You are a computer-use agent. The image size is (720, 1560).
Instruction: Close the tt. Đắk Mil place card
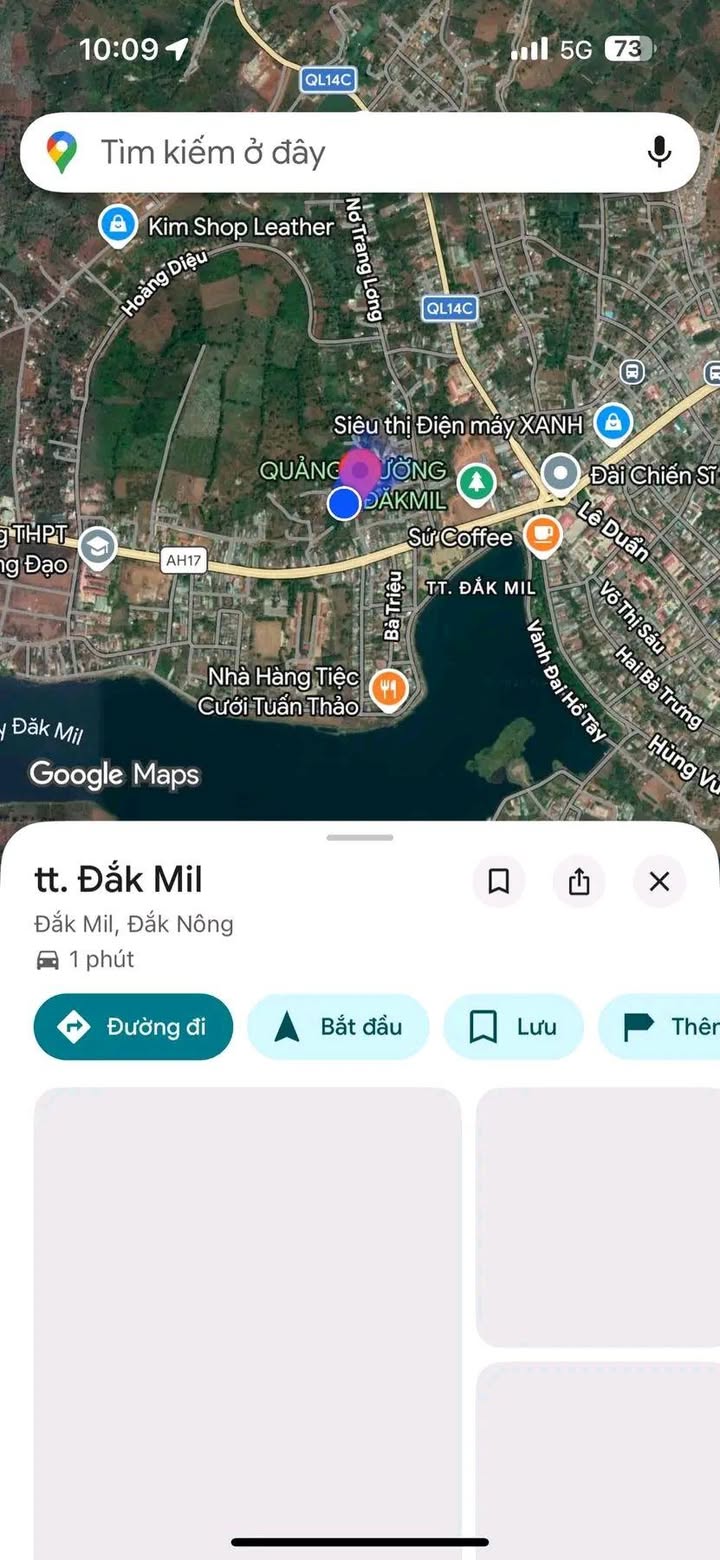pyautogui.click(x=659, y=881)
